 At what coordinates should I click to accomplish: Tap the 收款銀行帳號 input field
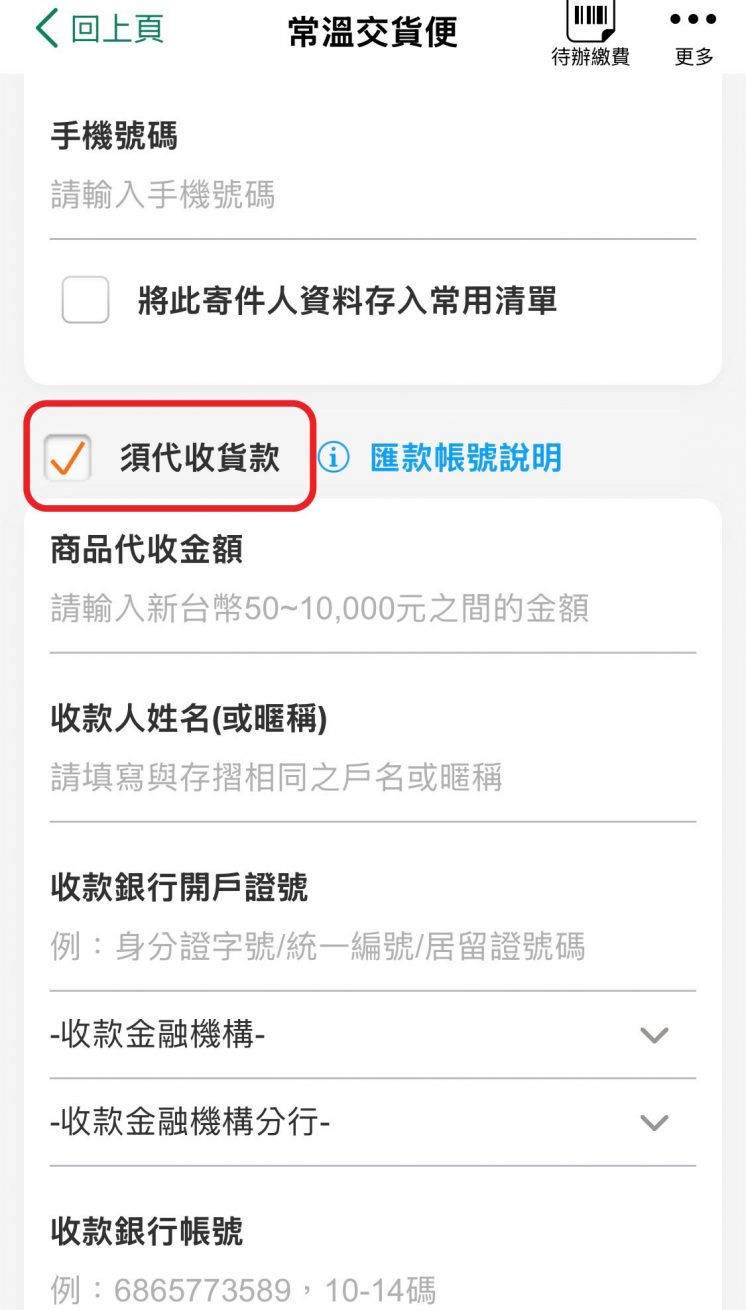pos(373,1288)
